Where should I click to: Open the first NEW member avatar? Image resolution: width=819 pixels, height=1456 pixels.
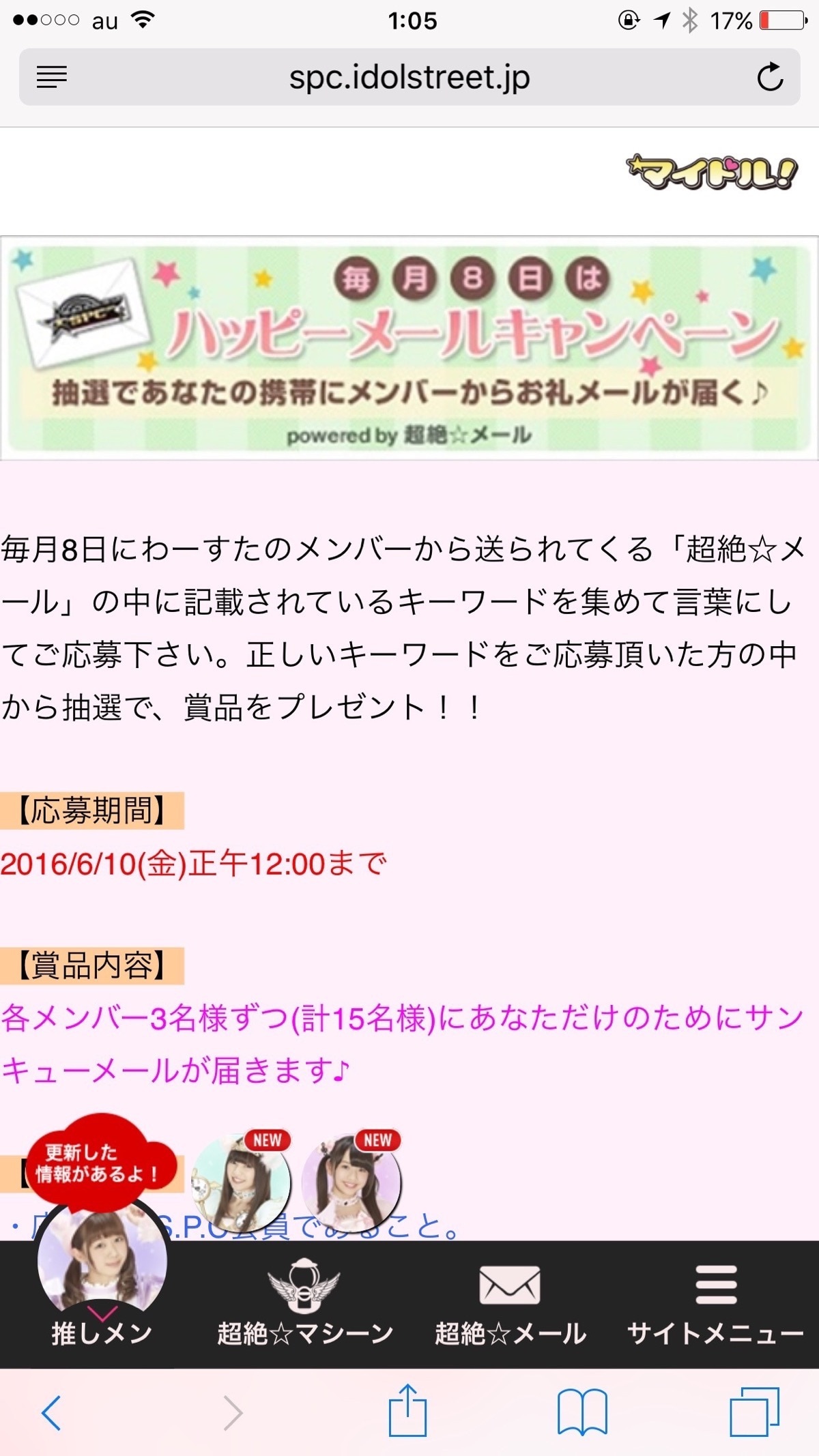click(242, 1184)
